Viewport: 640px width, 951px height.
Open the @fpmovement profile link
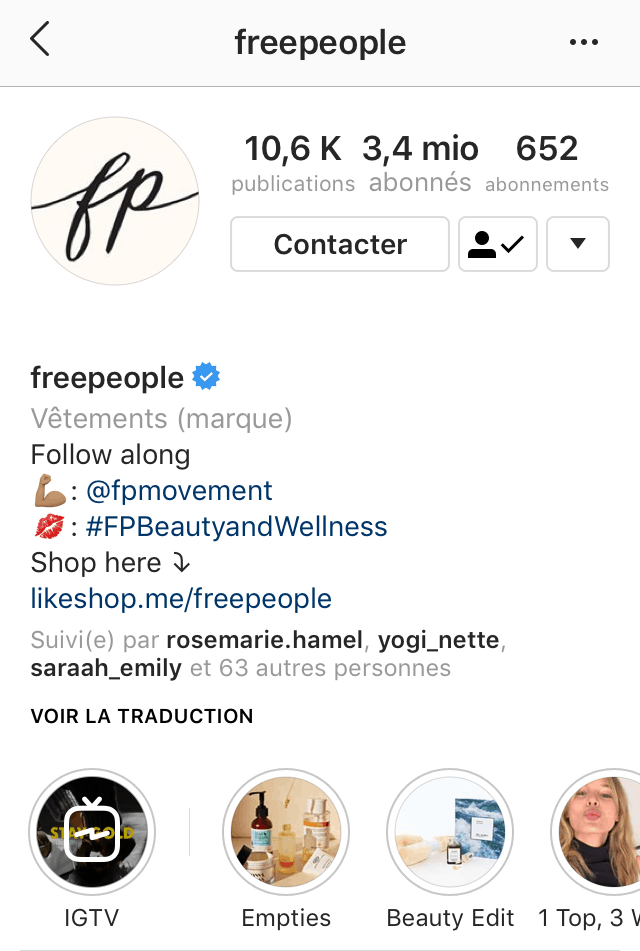point(180,491)
